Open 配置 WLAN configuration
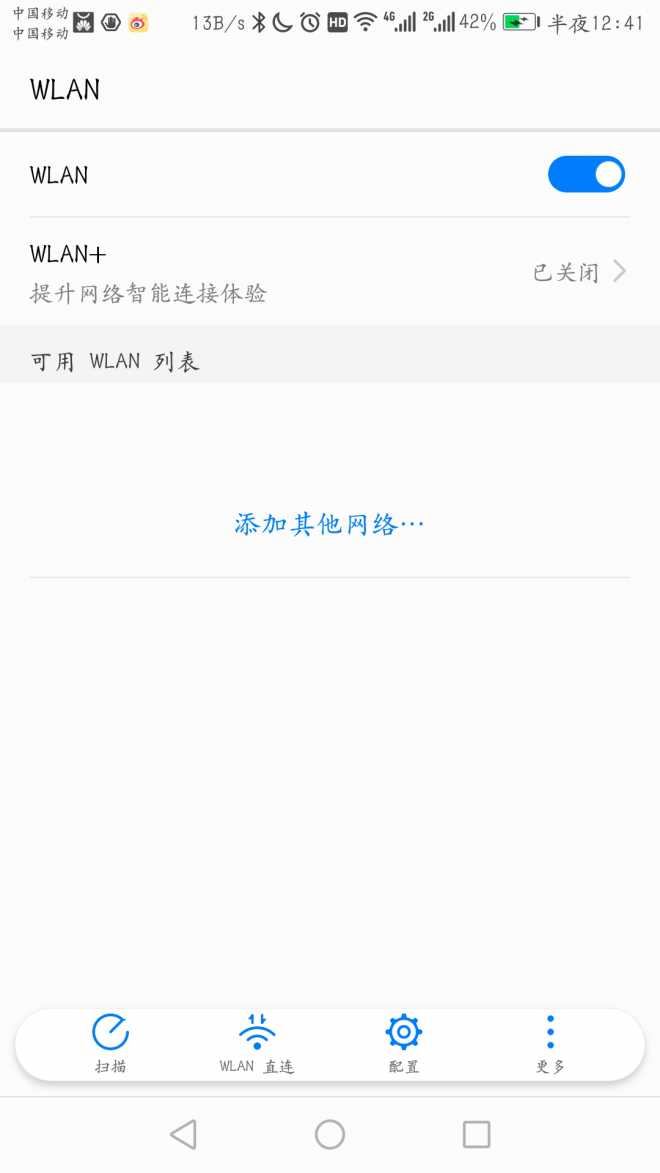The width and height of the screenshot is (660, 1173). coord(404,1043)
